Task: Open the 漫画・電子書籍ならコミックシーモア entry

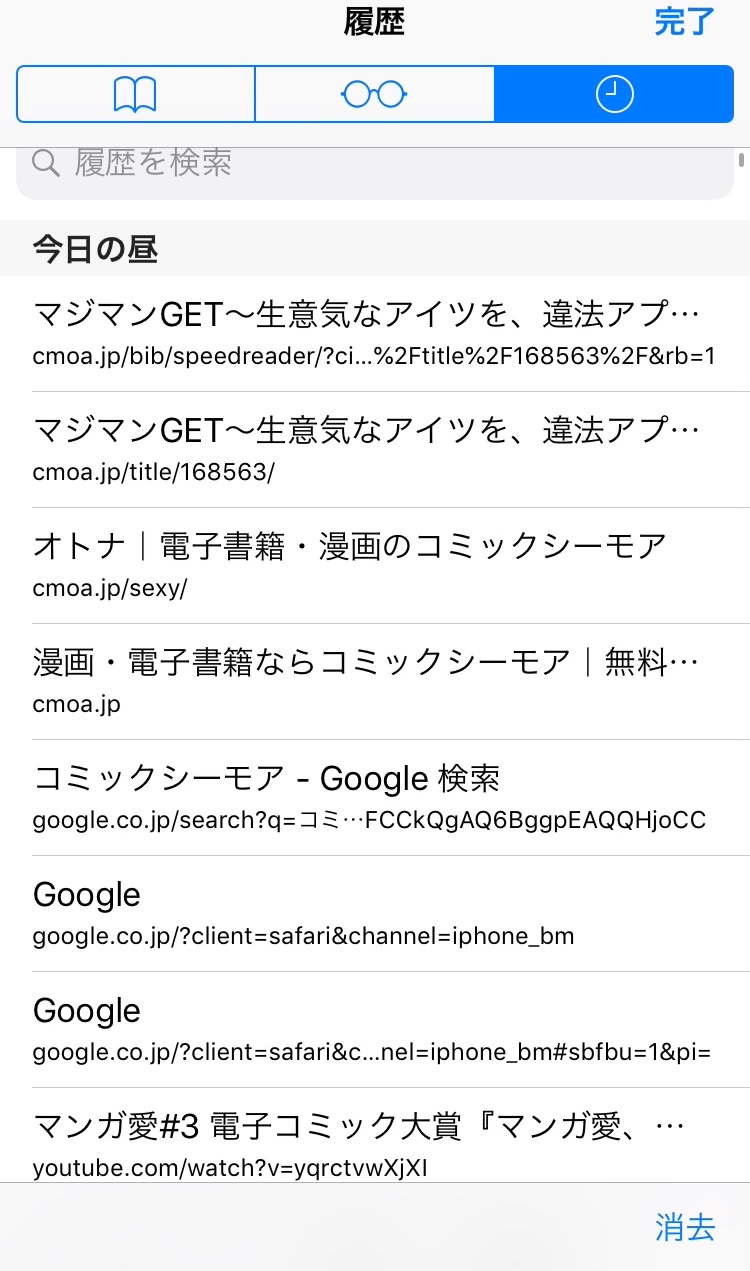Action: (x=375, y=681)
